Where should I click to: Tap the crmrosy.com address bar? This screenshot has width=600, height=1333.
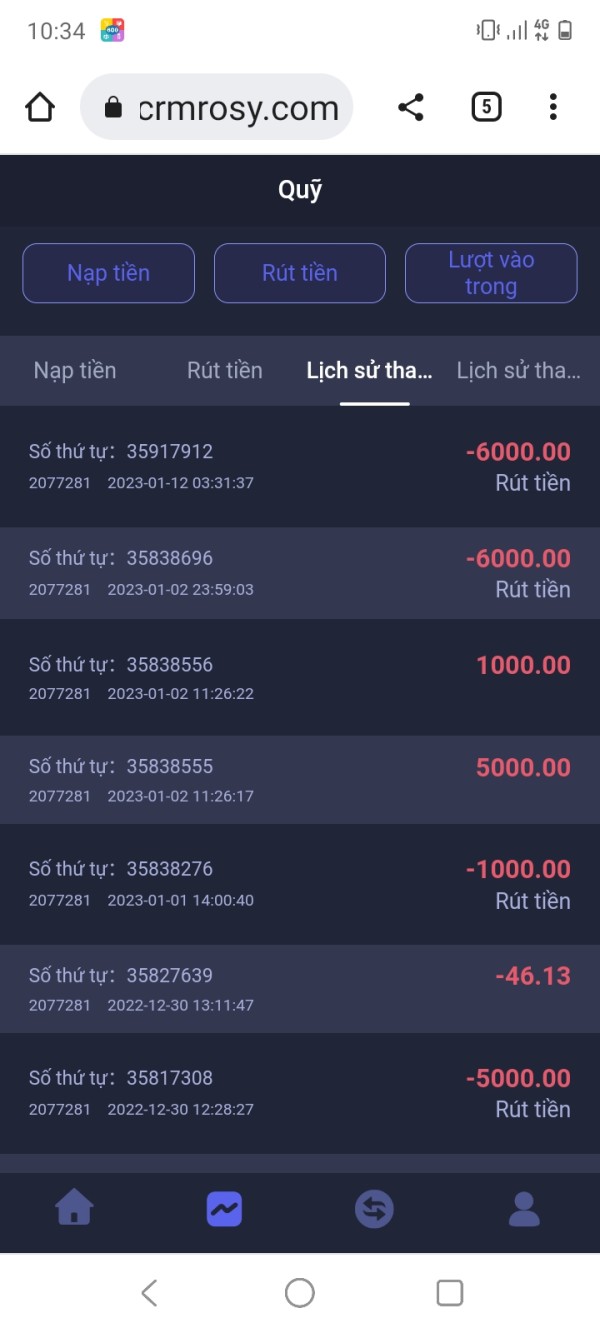(217, 107)
